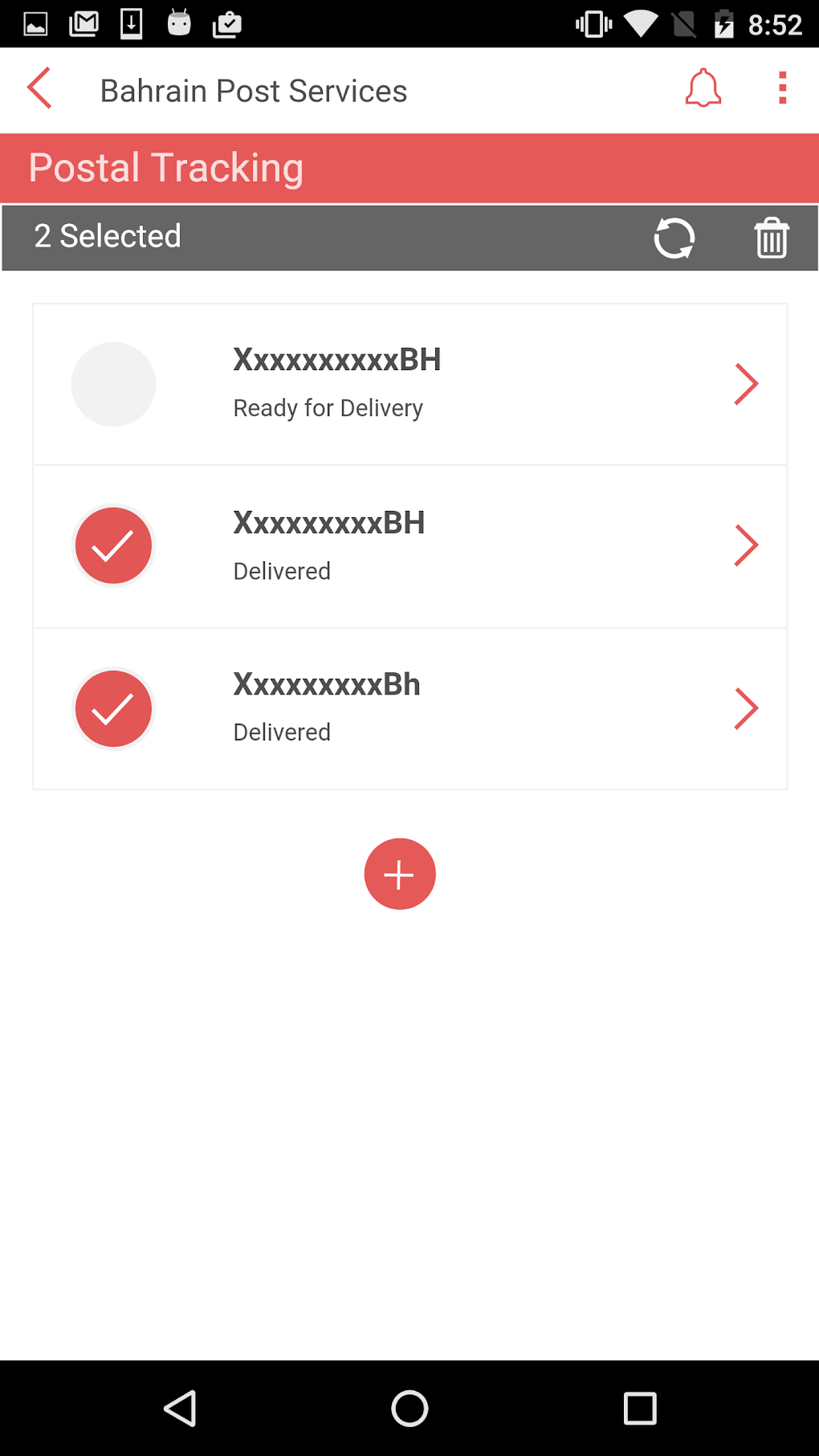Open the overflow menu
819x1456 pixels.
pos(782,88)
